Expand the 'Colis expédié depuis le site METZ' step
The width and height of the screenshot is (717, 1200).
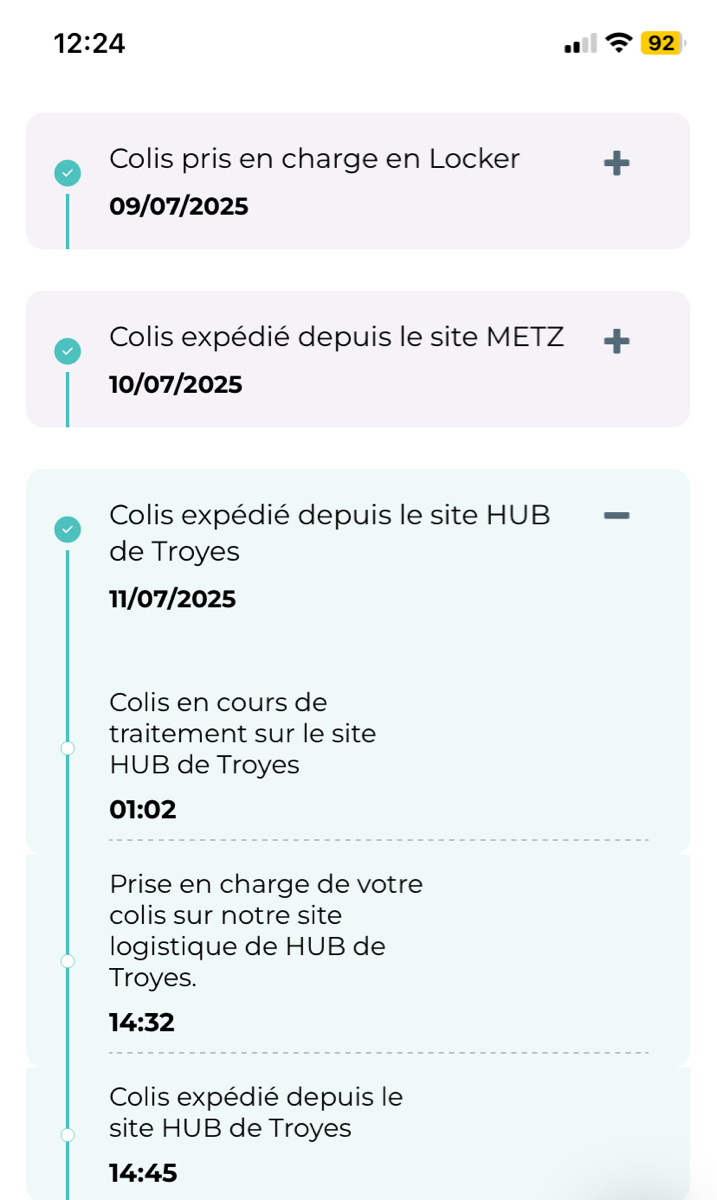pos(617,342)
